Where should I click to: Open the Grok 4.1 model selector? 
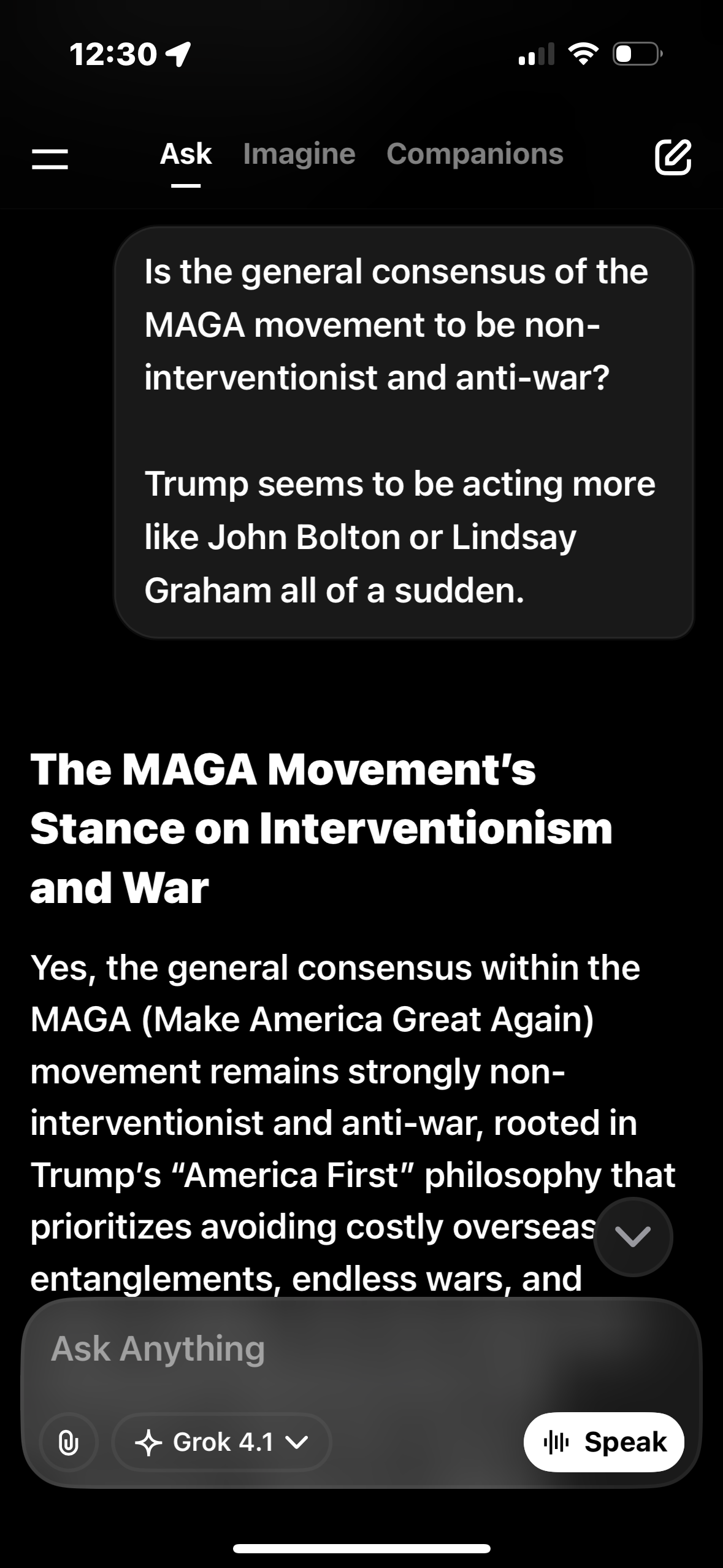pyautogui.click(x=221, y=1442)
